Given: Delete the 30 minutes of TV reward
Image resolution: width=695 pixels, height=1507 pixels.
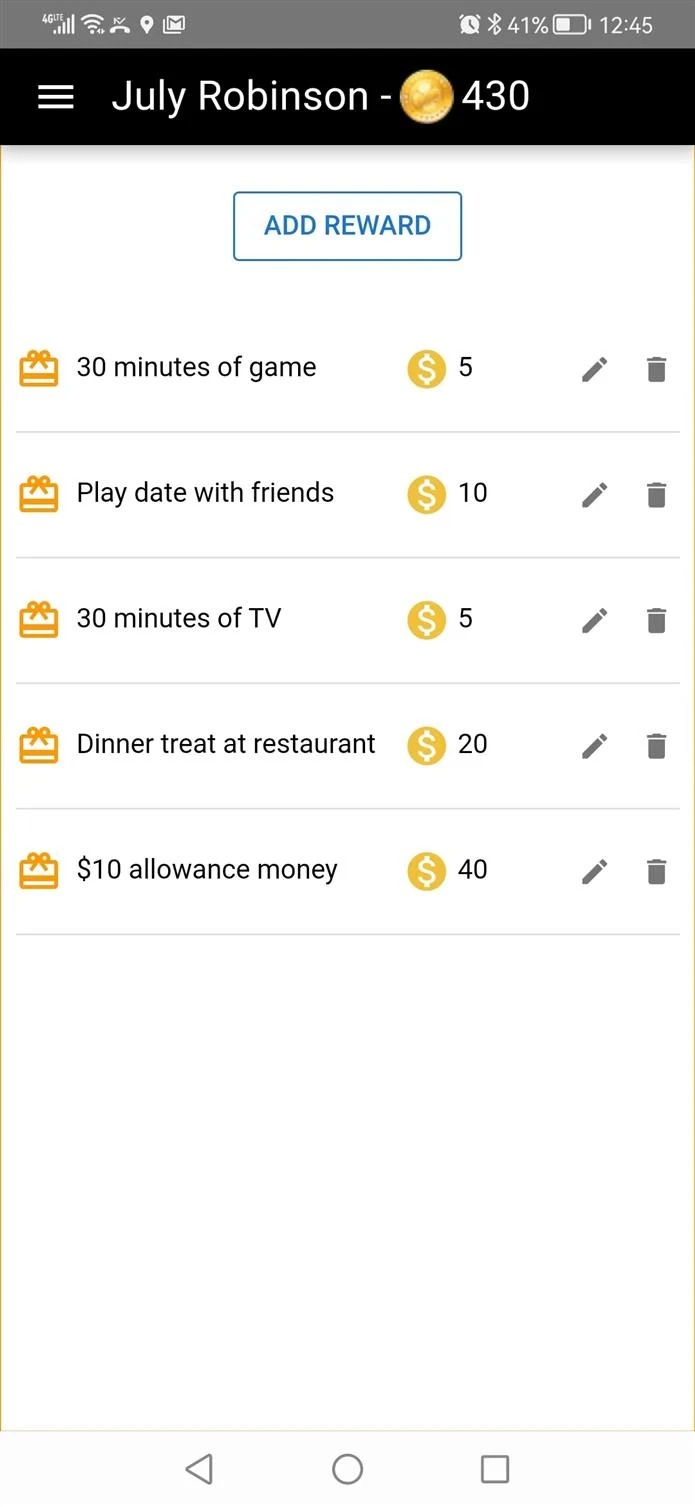Looking at the screenshot, I should point(656,620).
